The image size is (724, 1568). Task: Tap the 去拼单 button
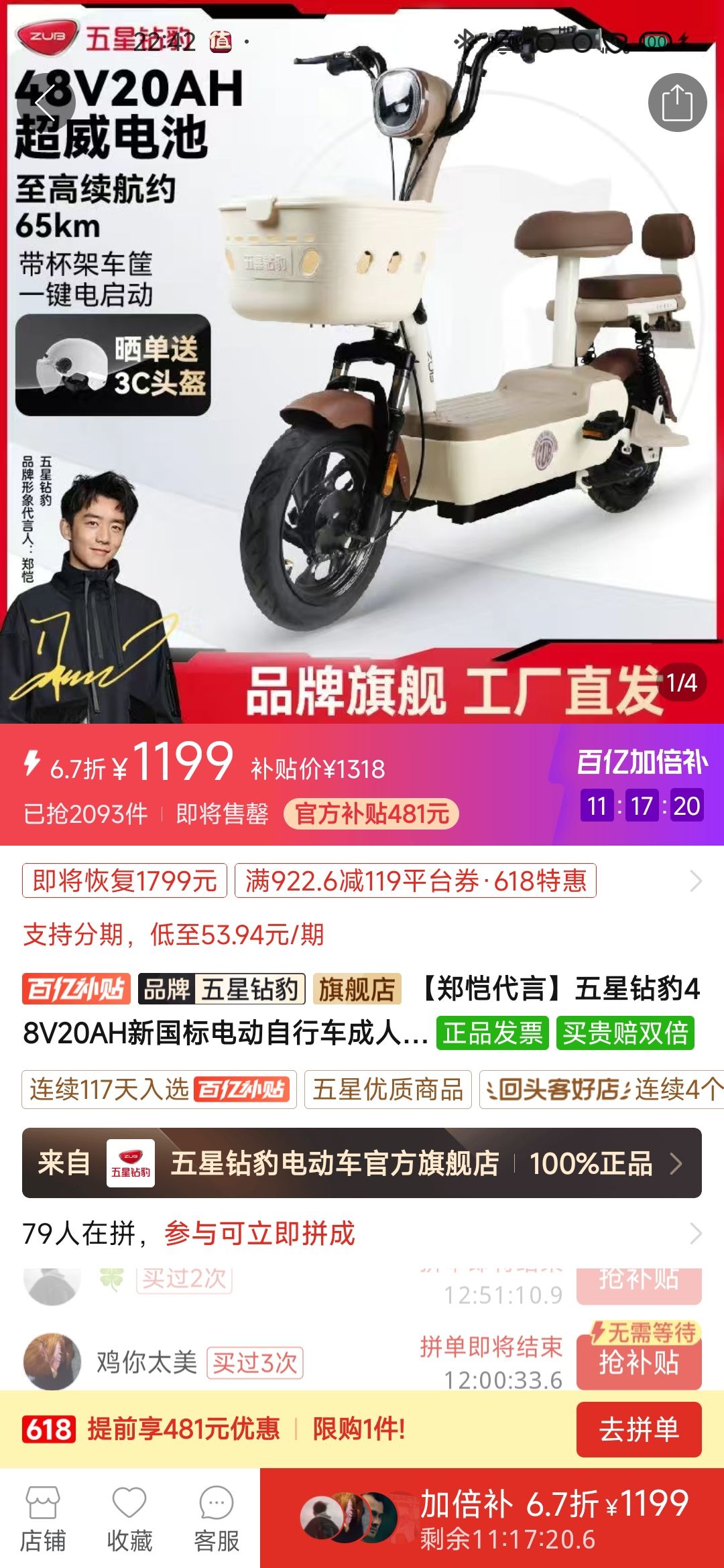coord(638,1429)
